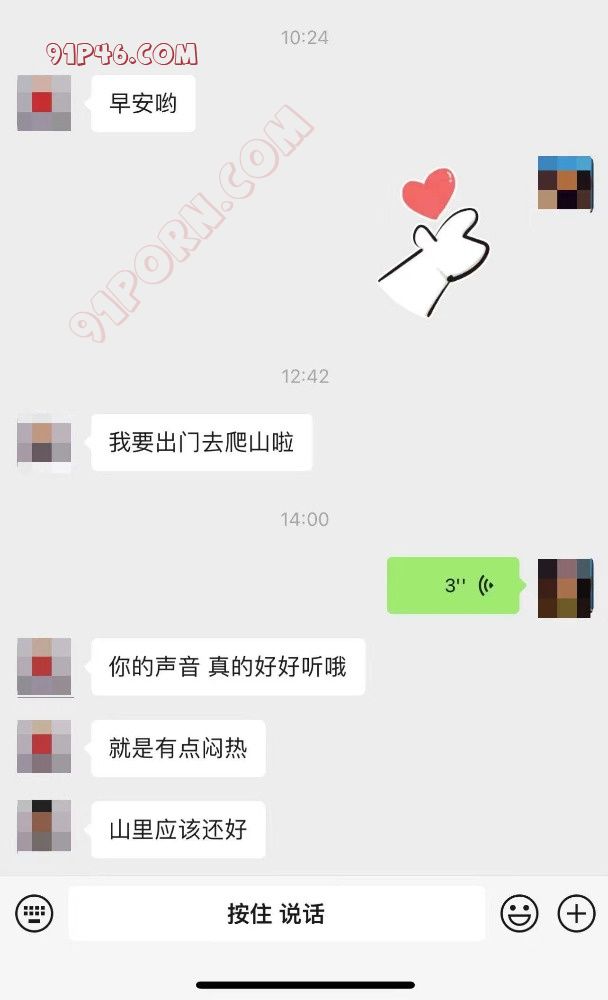
Task: Play the 3-second voice message
Action: [x=453, y=586]
